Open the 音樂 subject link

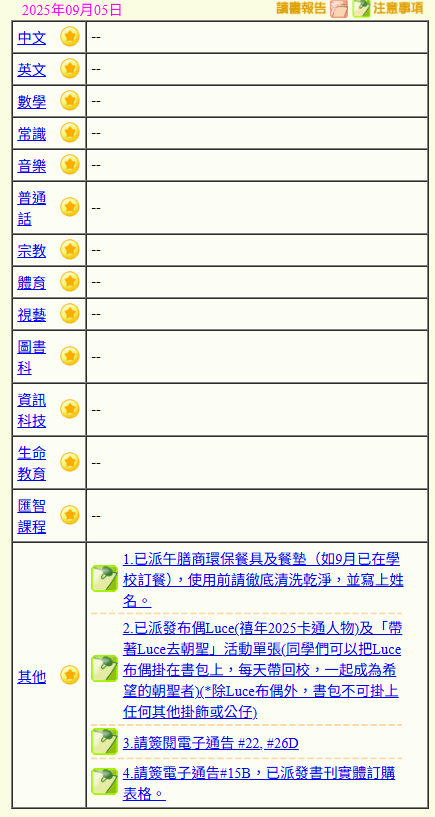click(32, 166)
